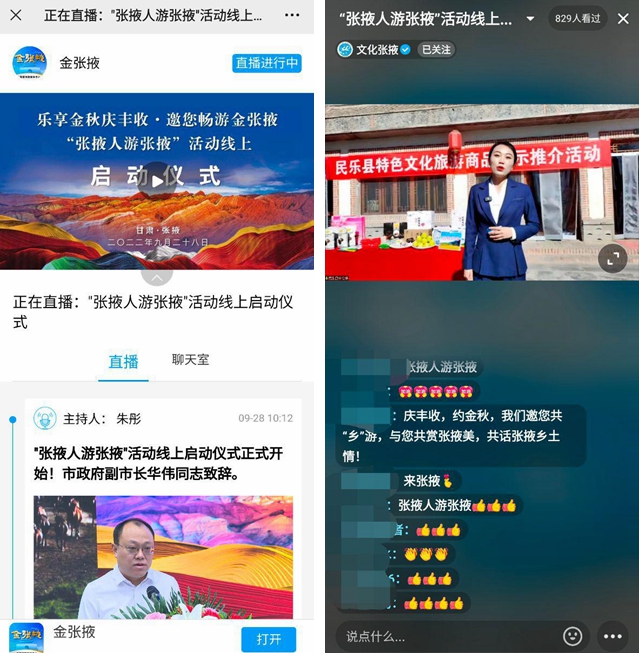640x653 pixels.
Task: Expand the live title dropdown arrow
Action: coord(530,18)
